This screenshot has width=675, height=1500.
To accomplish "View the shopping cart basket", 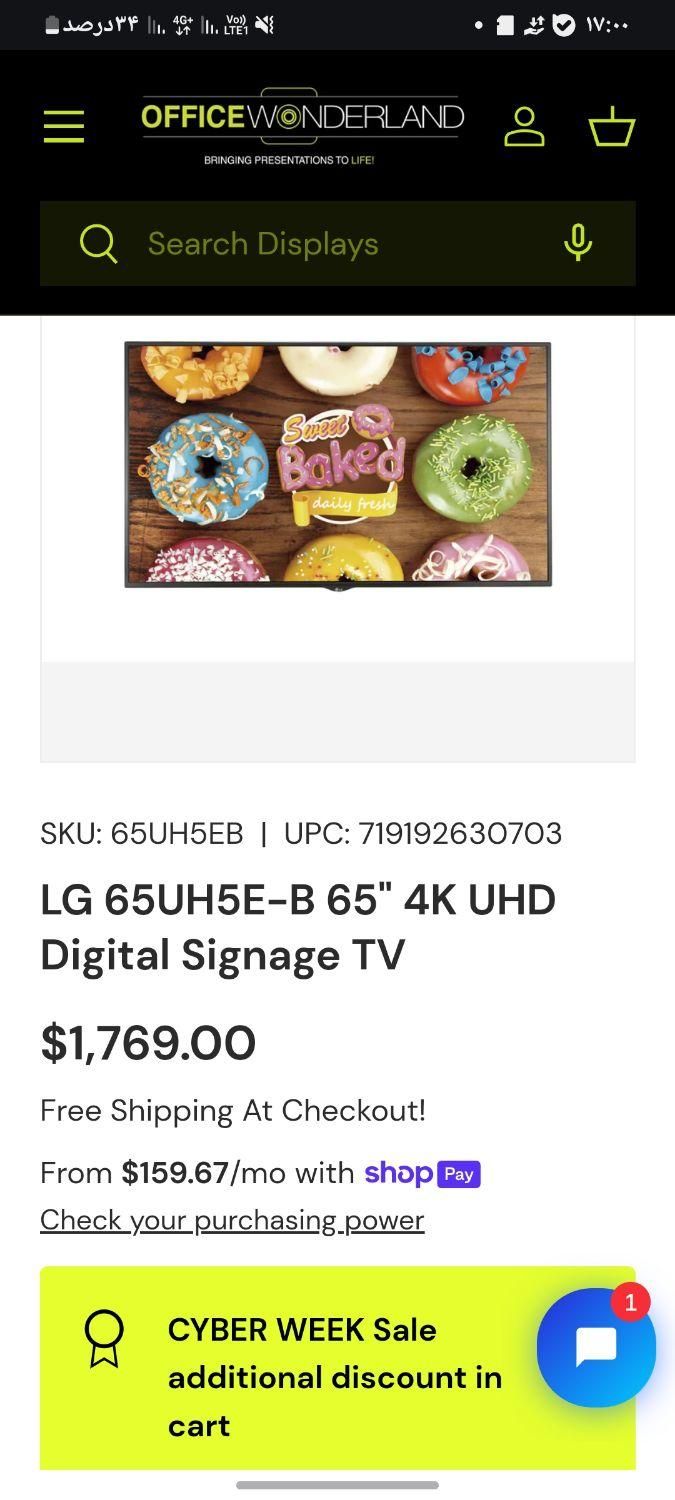I will pos(611,127).
